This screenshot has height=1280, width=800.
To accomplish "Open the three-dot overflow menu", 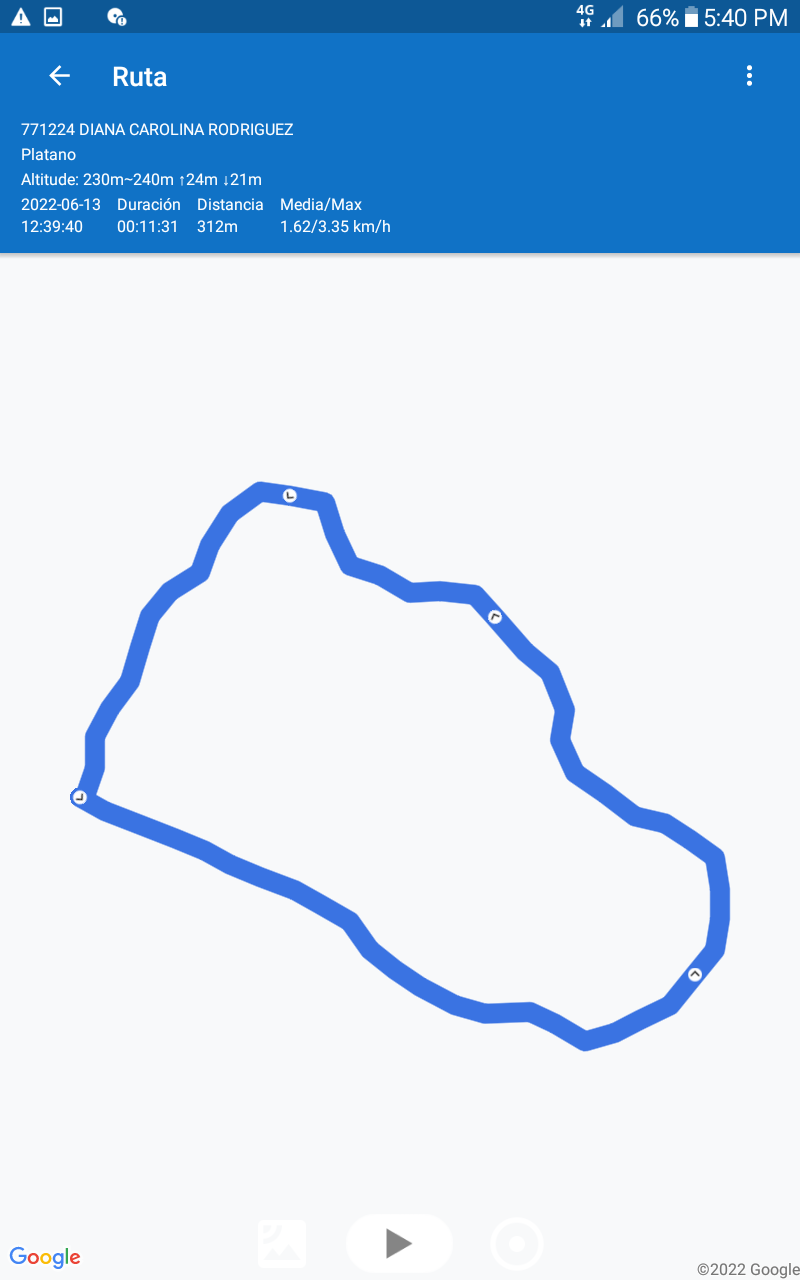I will (x=749, y=76).
